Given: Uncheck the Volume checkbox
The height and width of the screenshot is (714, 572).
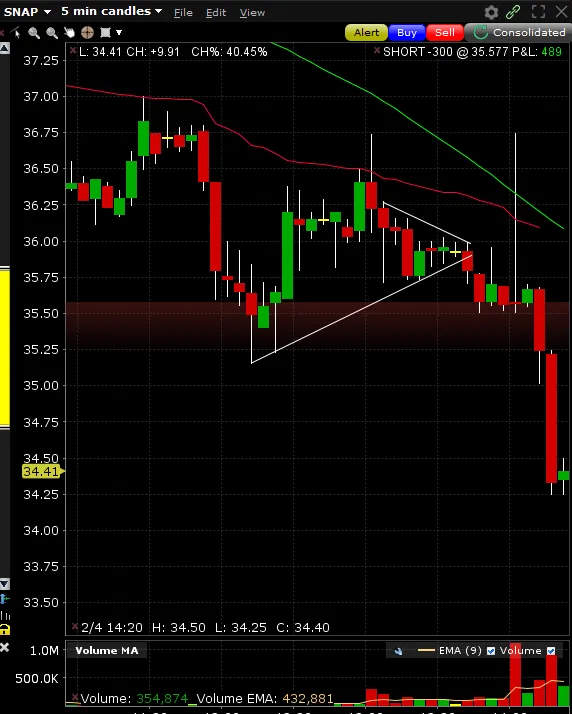Looking at the screenshot, I should [x=551, y=651].
